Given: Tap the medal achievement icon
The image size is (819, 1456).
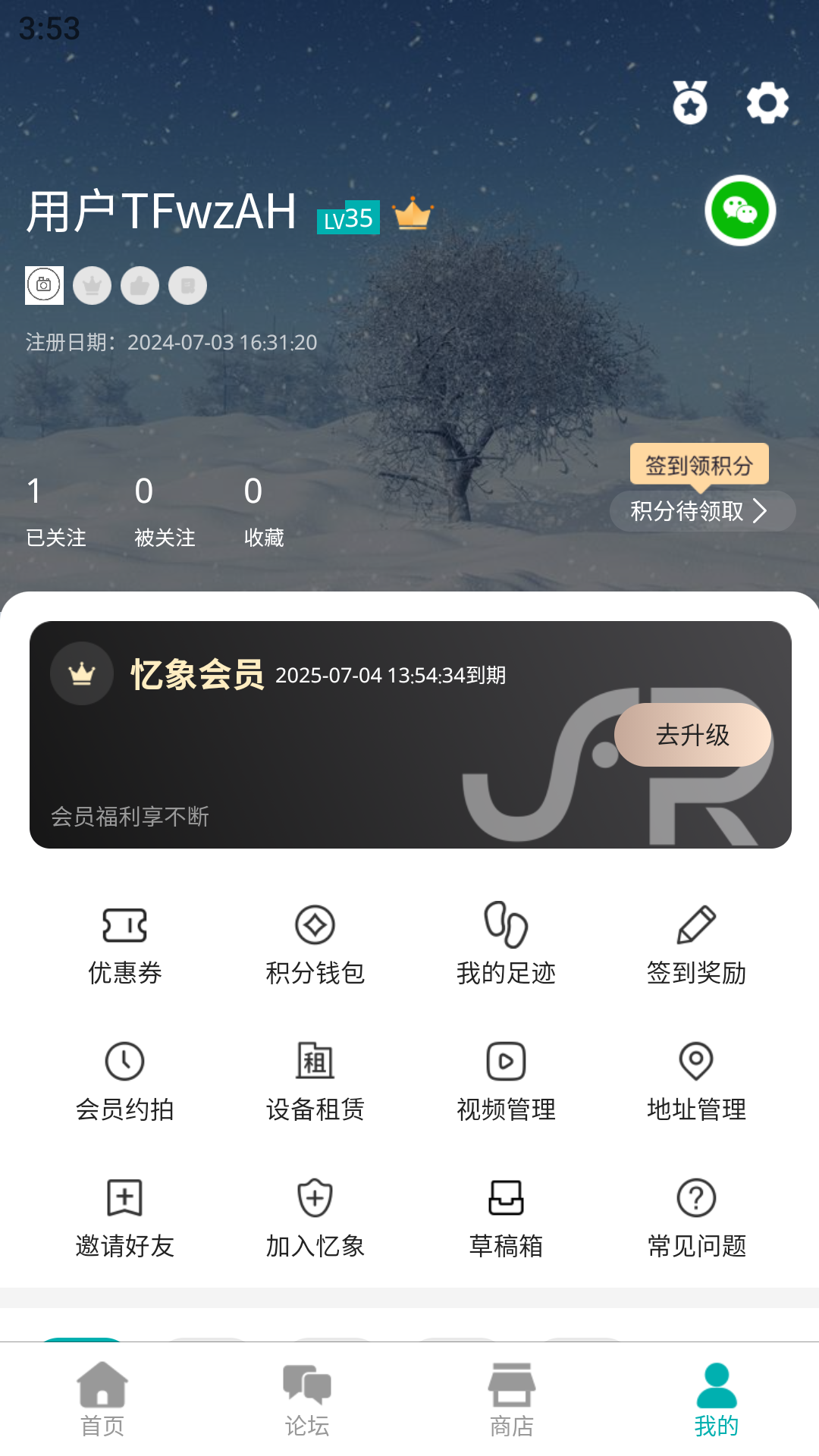Looking at the screenshot, I should point(689,104).
